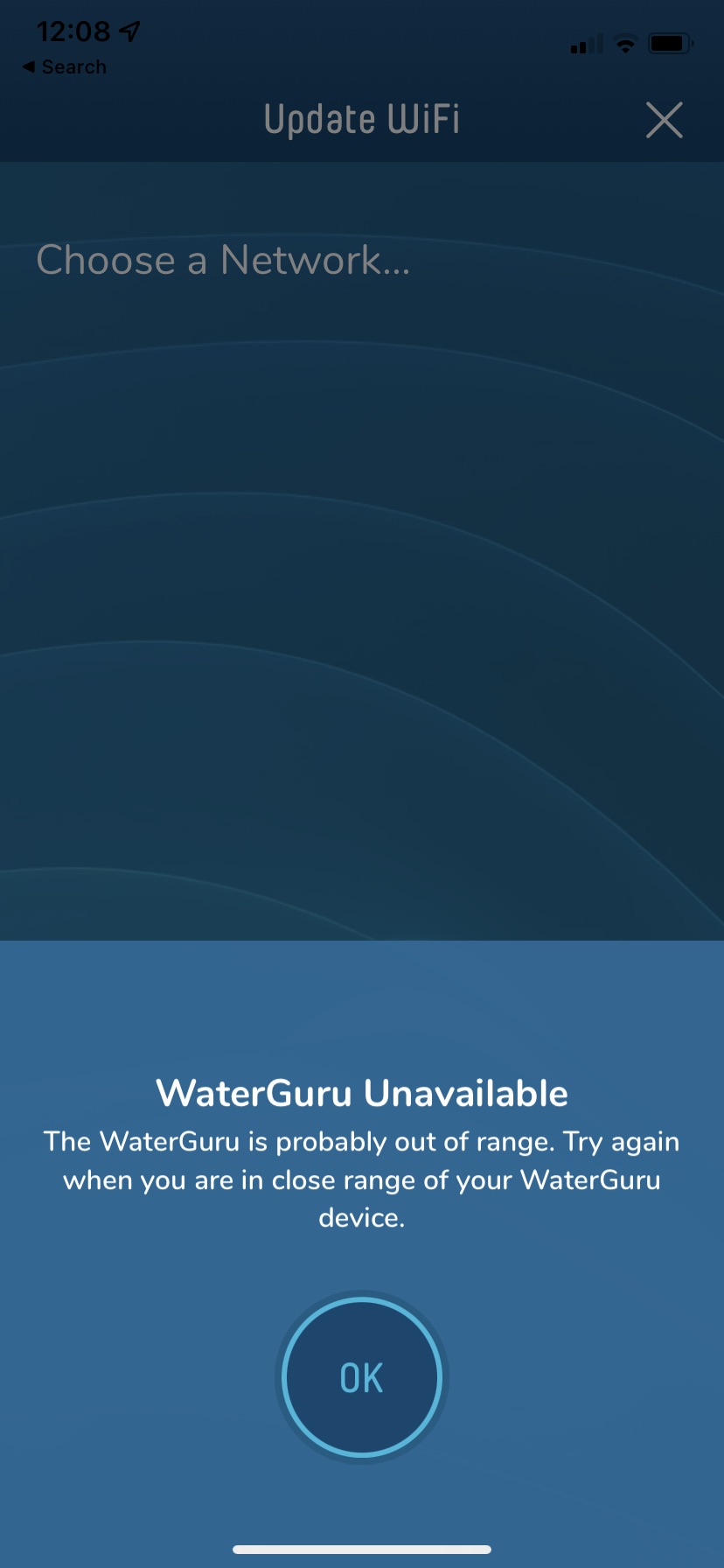Image resolution: width=724 pixels, height=1568 pixels.
Task: Tap the back arrow next to Search
Action: (x=29, y=66)
